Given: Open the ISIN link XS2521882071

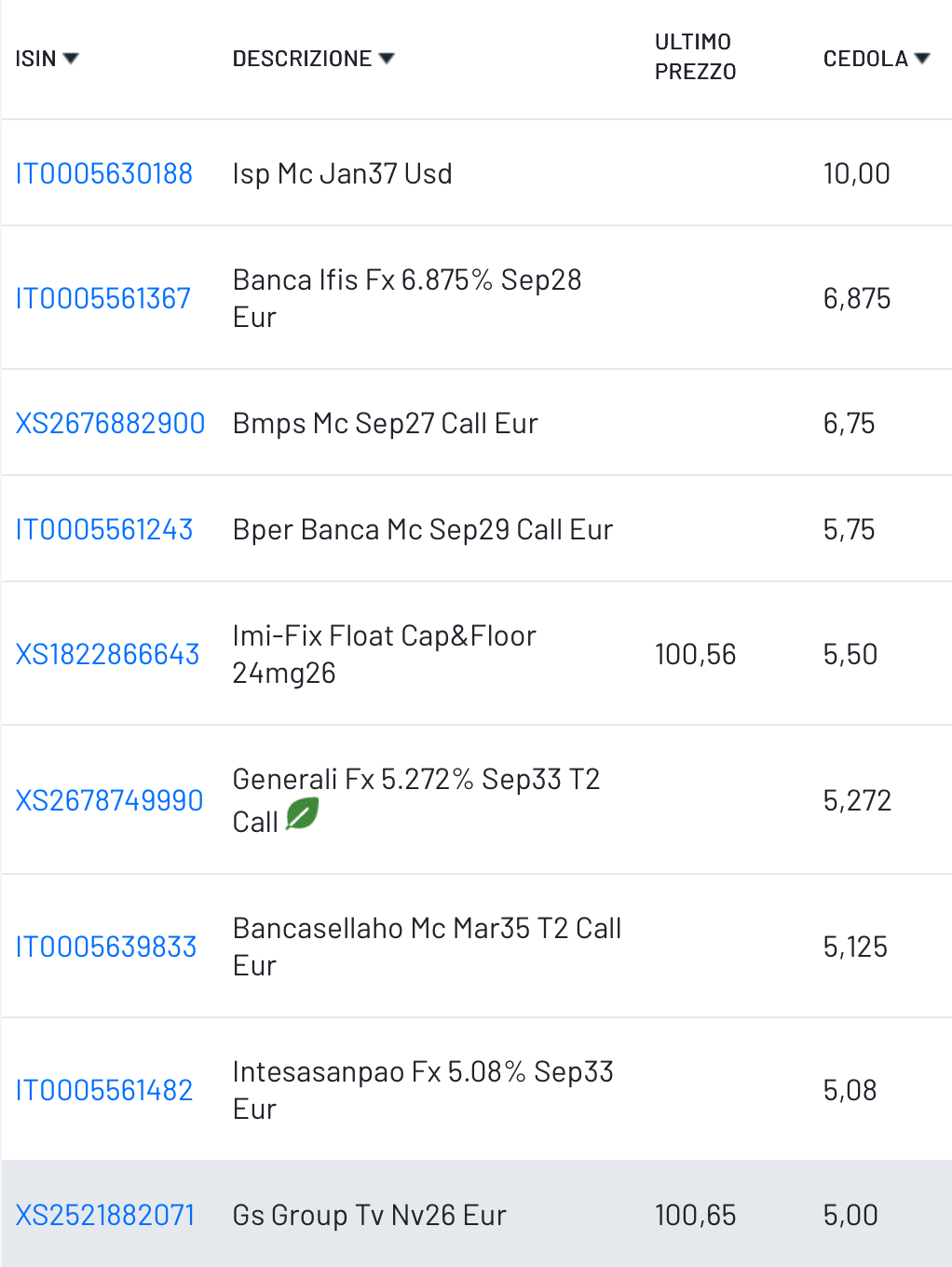Looking at the screenshot, I should click(104, 1215).
